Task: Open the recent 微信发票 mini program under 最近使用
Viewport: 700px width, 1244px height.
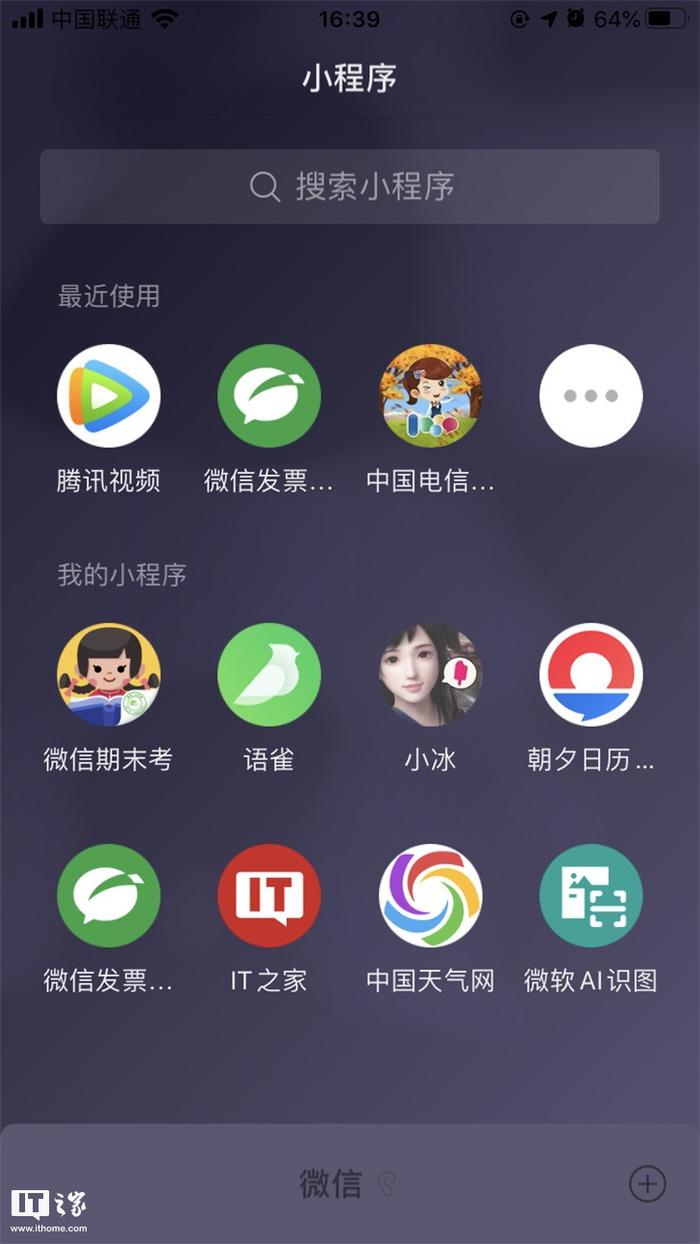Action: (x=269, y=396)
